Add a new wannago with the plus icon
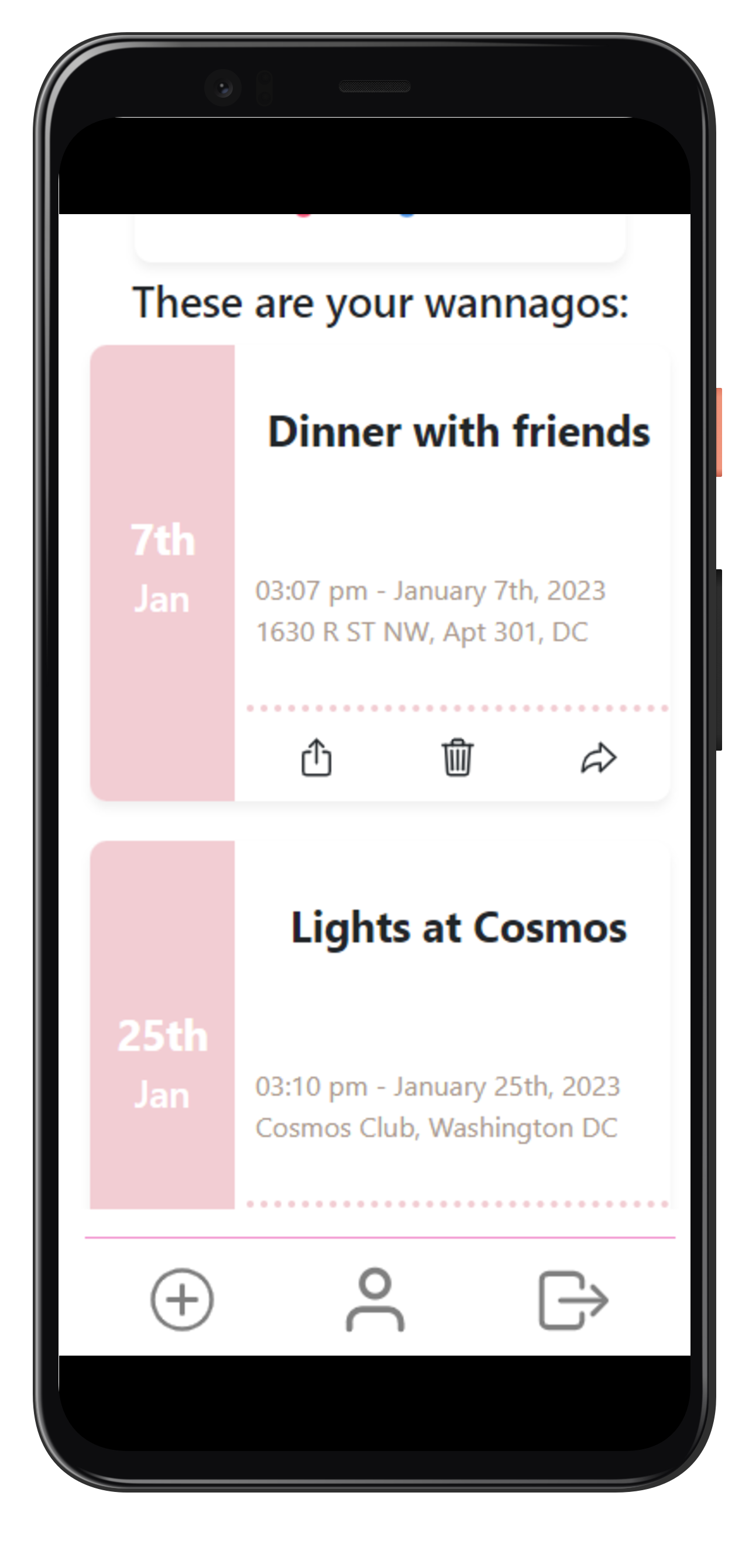Viewport: 749px width, 1568px height. (181, 1299)
